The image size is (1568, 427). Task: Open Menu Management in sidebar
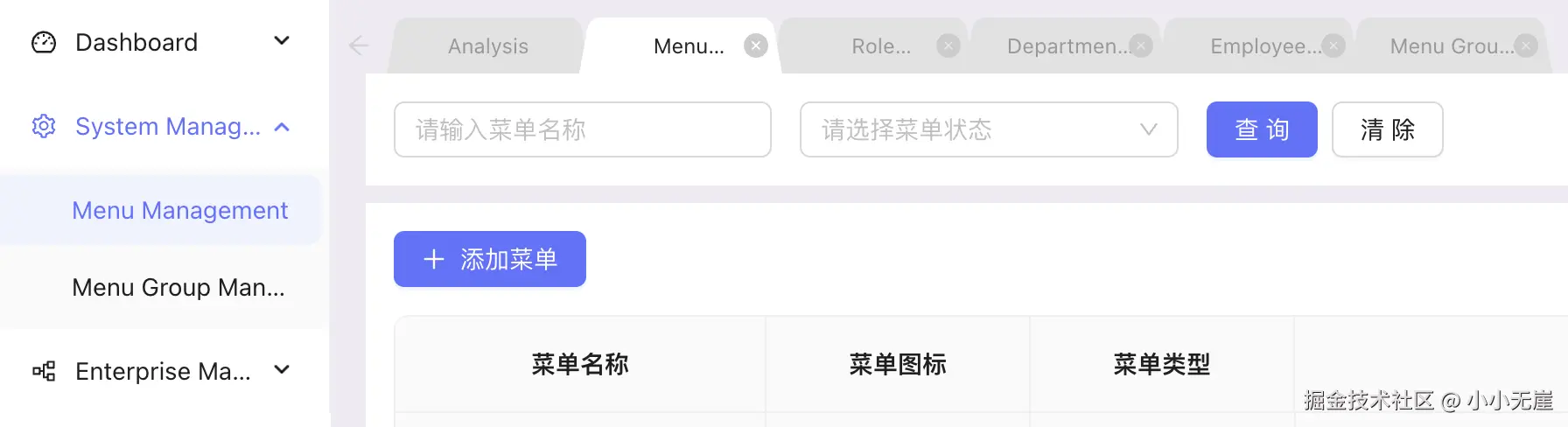[x=179, y=211]
